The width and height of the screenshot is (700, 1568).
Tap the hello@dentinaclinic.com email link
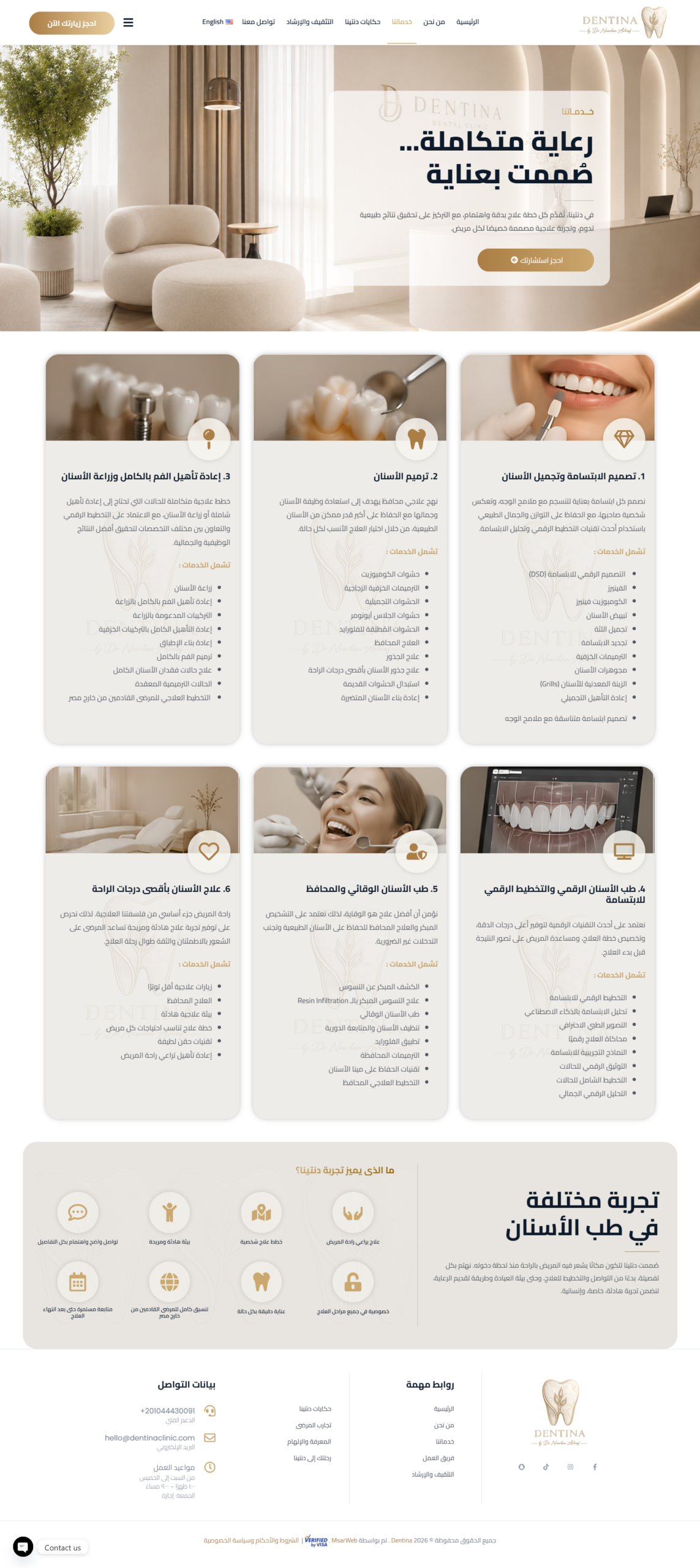click(149, 1437)
